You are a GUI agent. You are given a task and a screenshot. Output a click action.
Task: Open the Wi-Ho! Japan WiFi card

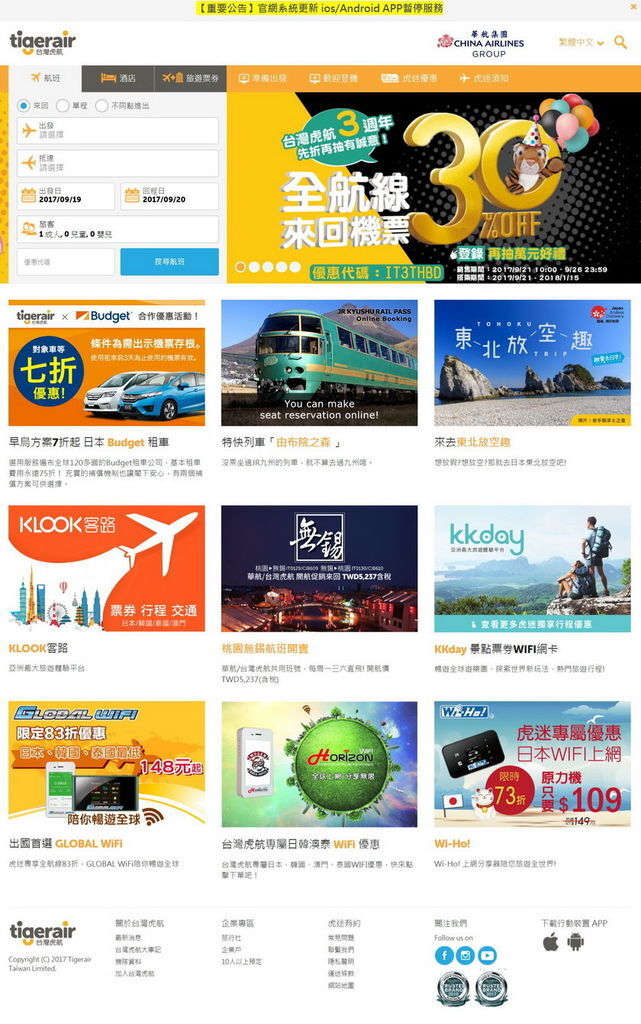532,763
